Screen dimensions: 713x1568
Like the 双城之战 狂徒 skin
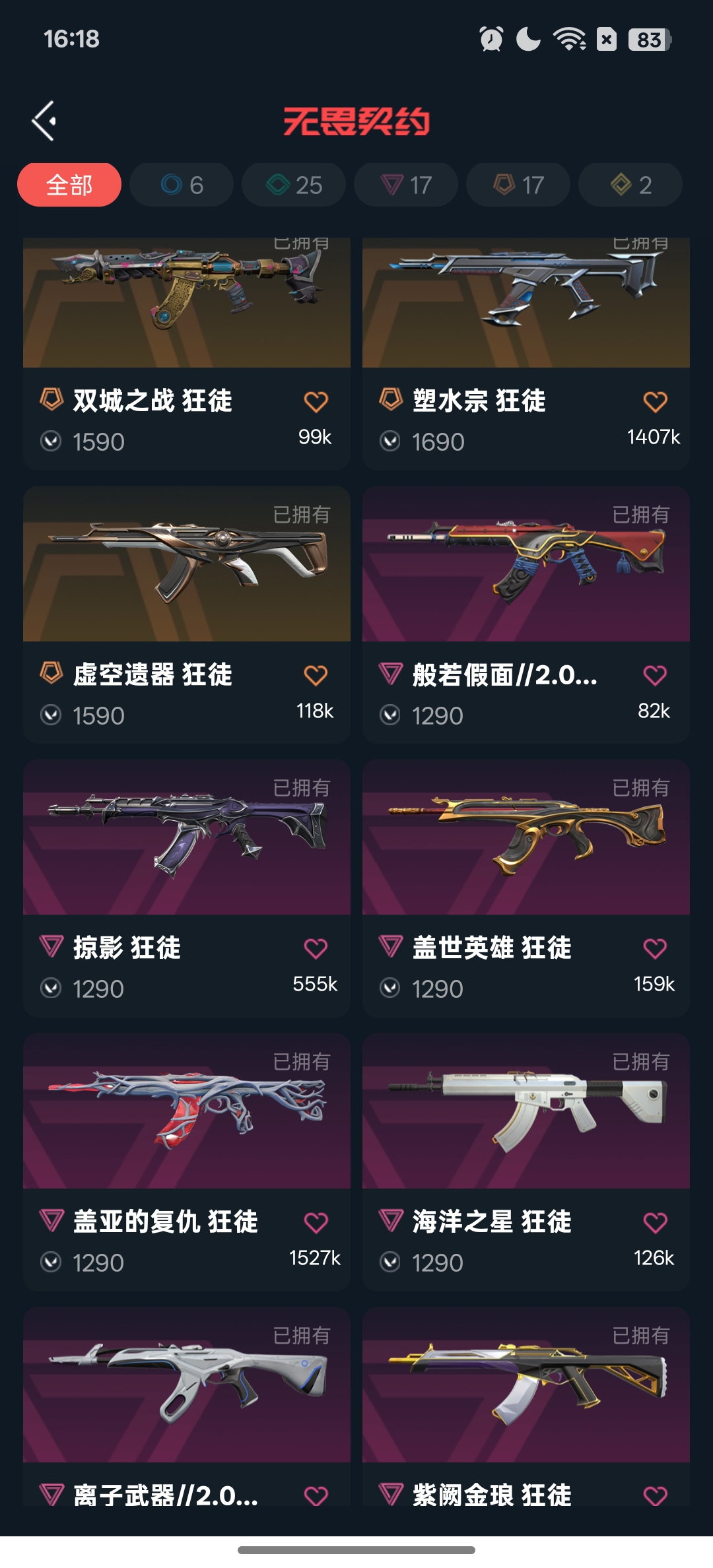(x=316, y=401)
